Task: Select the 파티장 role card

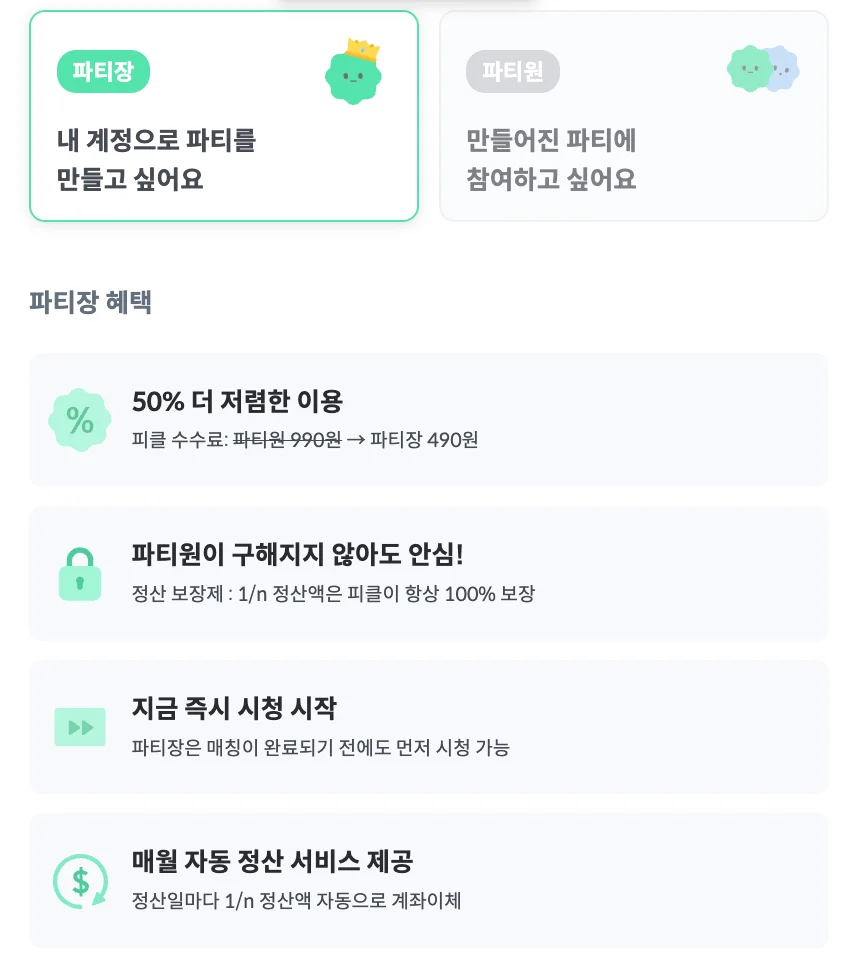Action: (224, 116)
